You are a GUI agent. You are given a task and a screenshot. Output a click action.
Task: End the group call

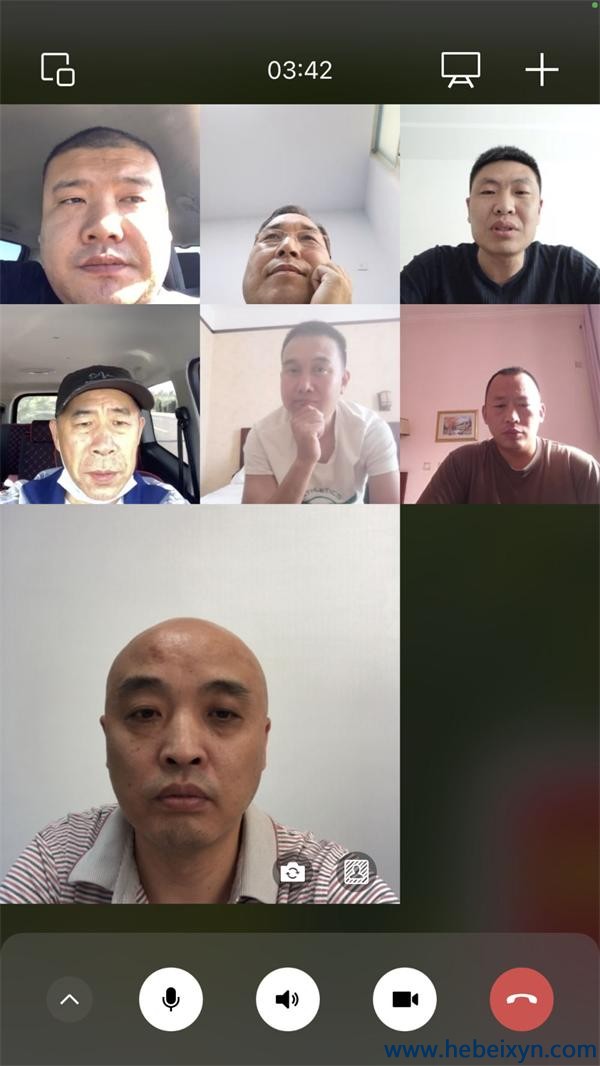pos(522,999)
